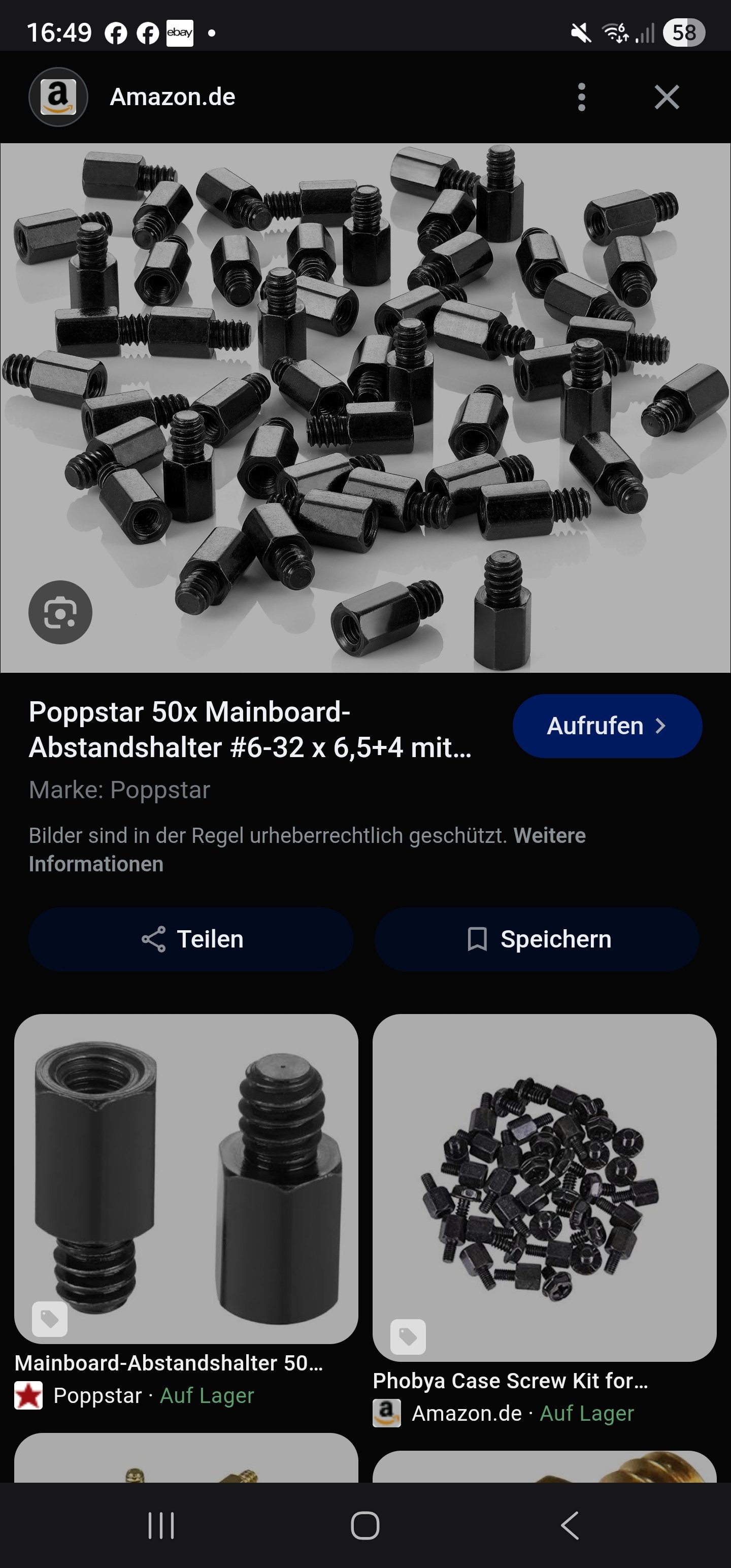Go back using the system back button
The height and width of the screenshot is (1568, 731).
pyautogui.click(x=569, y=1525)
